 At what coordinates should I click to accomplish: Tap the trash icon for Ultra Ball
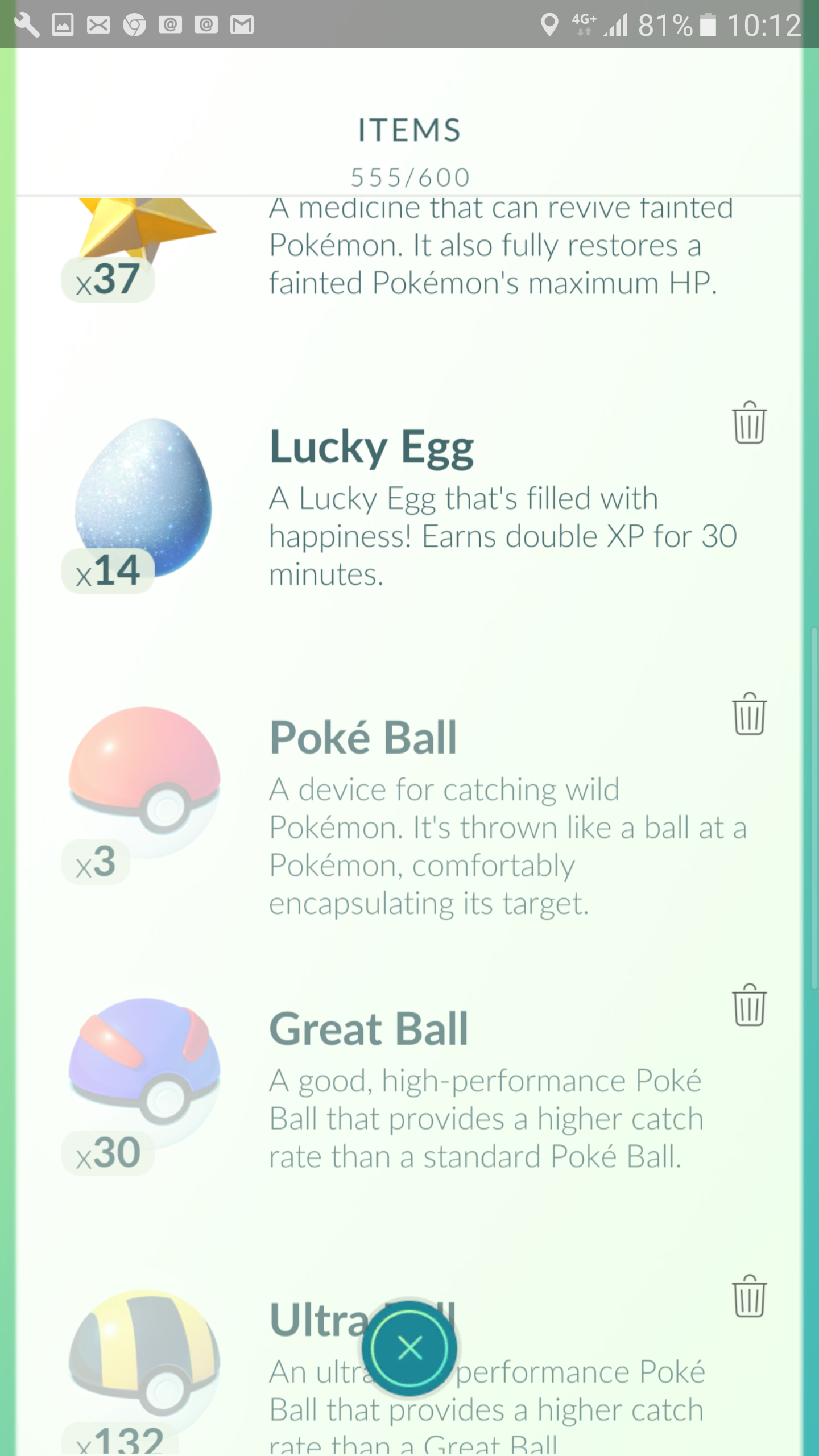[x=749, y=1296]
